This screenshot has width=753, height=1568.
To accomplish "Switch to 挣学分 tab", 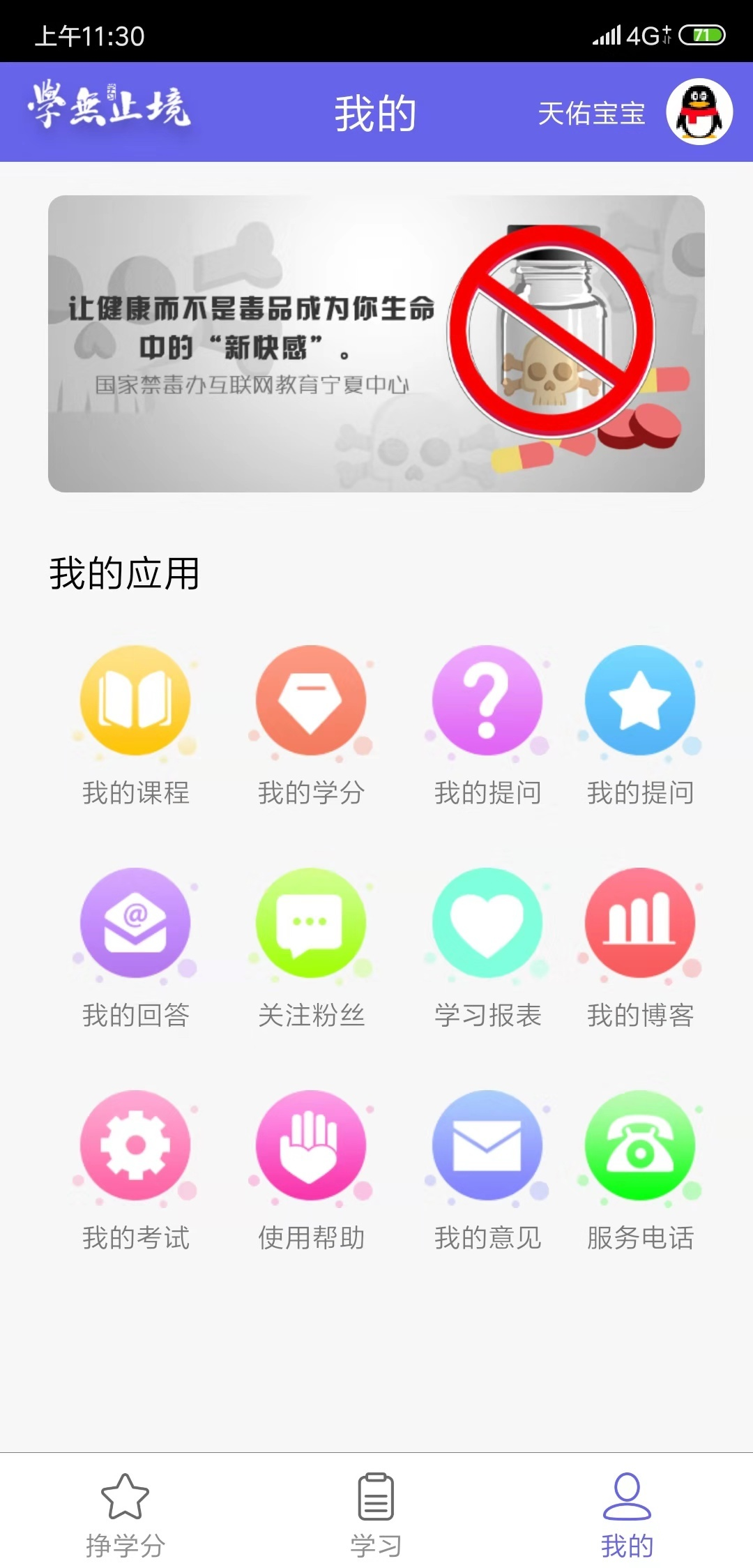I will pos(125,1507).
